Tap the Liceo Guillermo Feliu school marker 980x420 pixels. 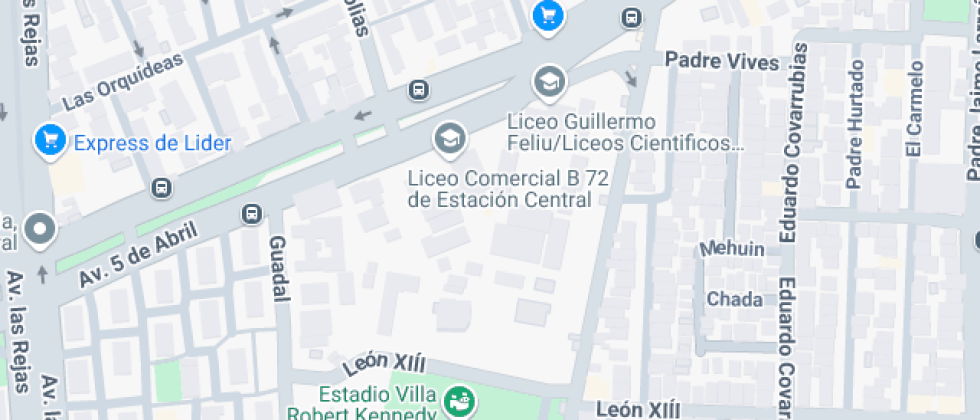pyautogui.click(x=548, y=81)
